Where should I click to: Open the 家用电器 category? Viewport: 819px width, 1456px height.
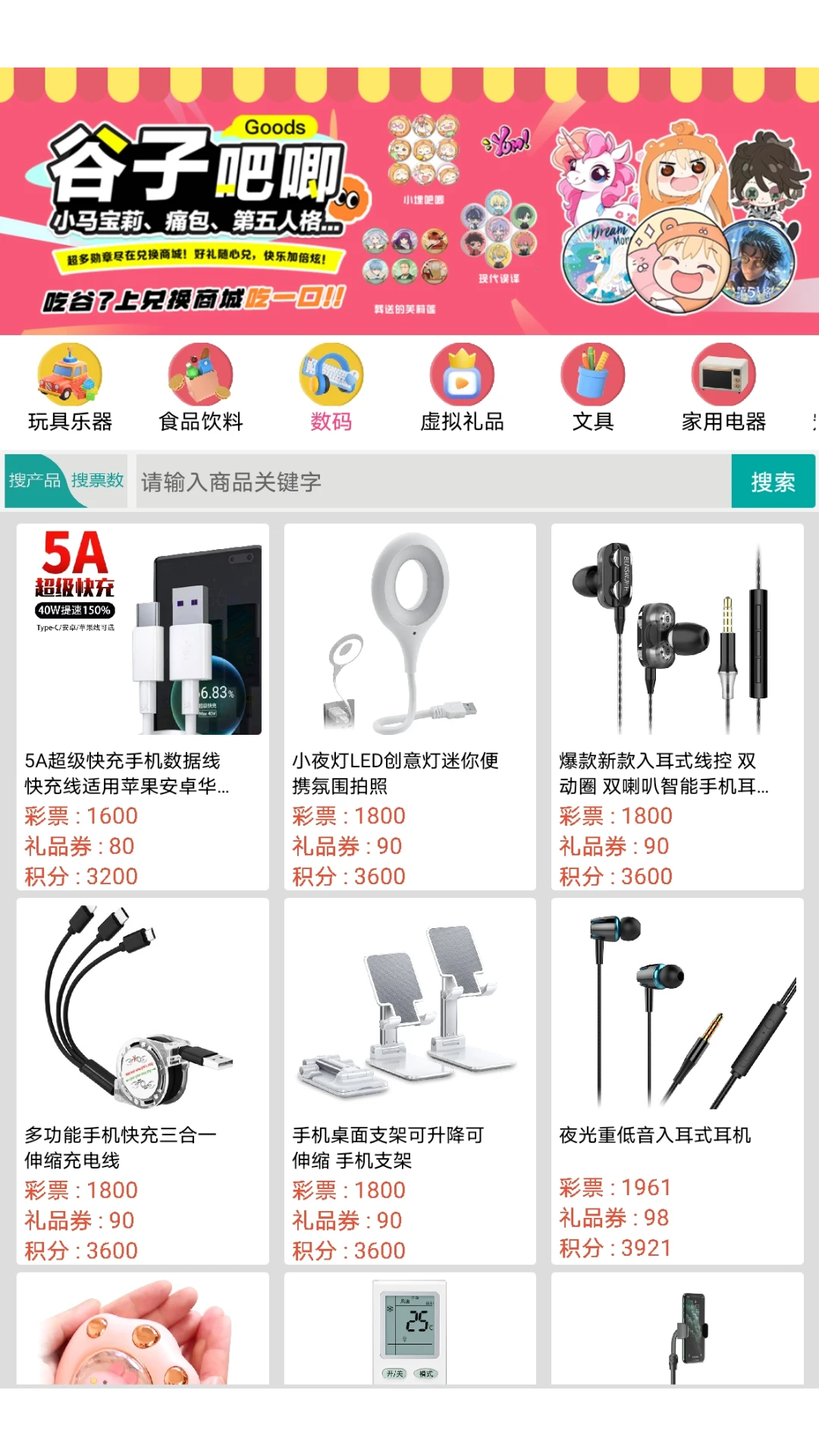click(x=723, y=388)
